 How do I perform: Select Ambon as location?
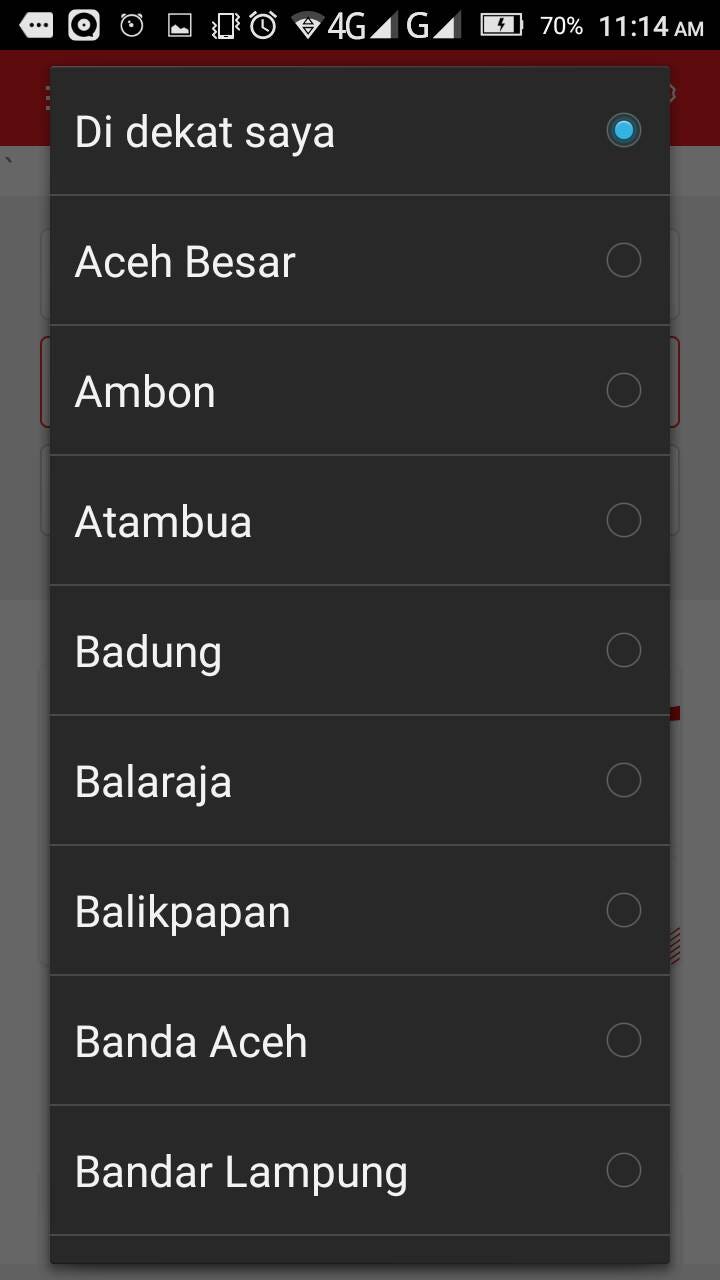point(360,391)
